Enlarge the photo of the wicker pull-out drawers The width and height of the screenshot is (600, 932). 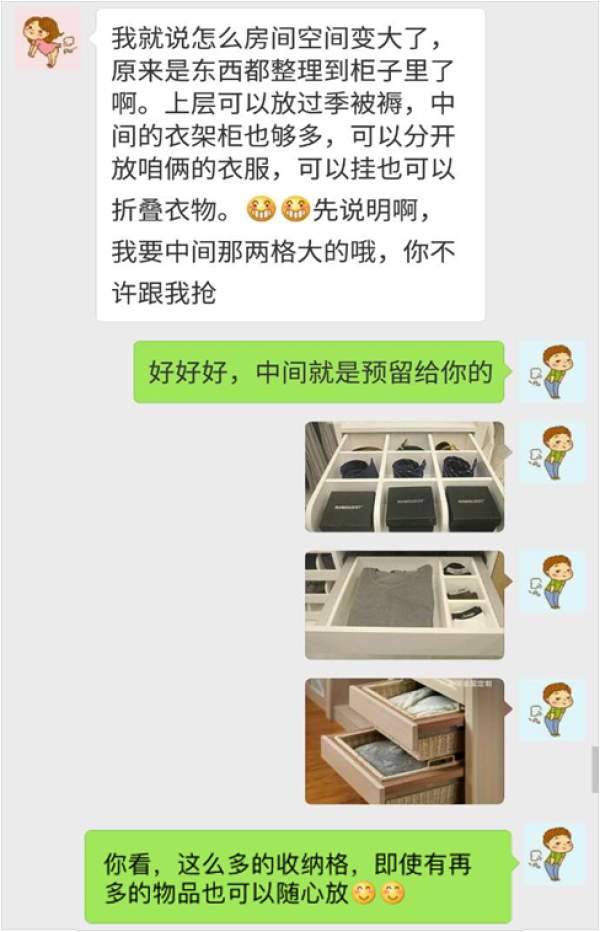tap(405, 740)
